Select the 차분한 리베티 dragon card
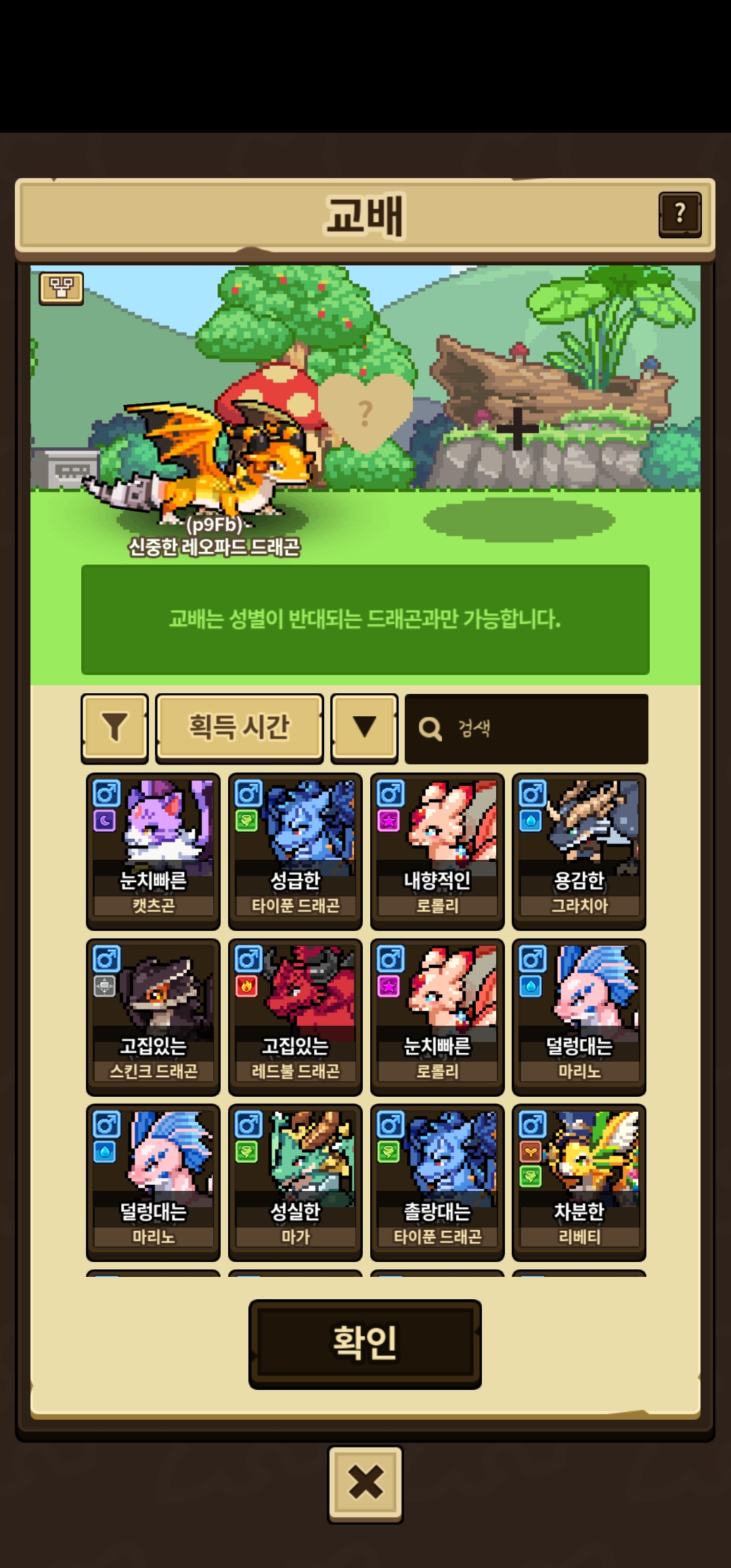The image size is (731, 1568). pyautogui.click(x=579, y=1182)
